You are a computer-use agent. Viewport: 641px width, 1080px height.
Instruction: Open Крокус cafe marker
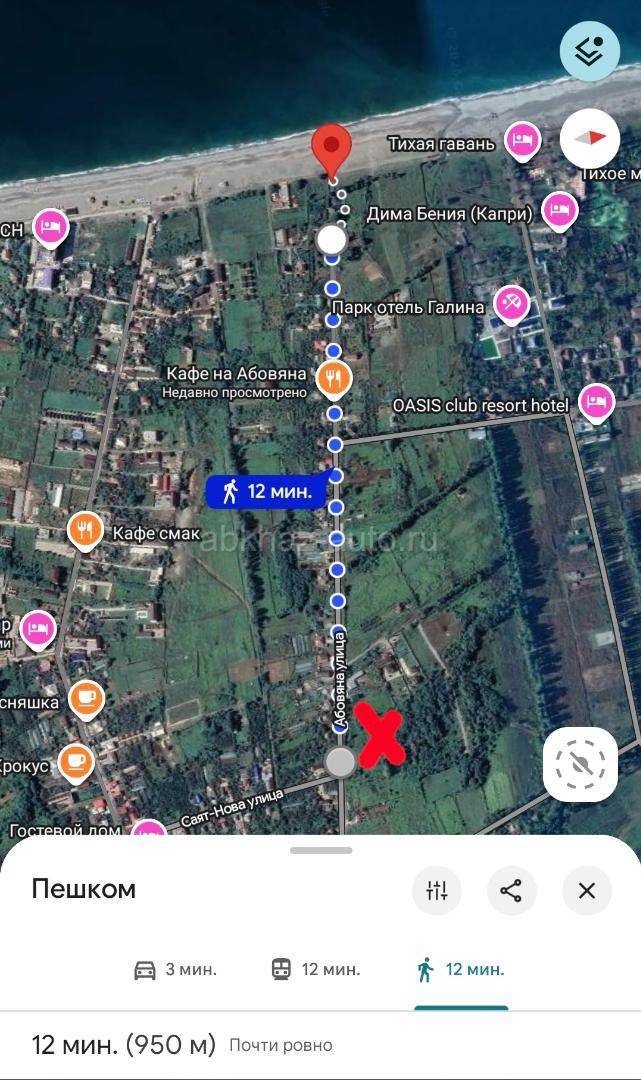(75, 762)
